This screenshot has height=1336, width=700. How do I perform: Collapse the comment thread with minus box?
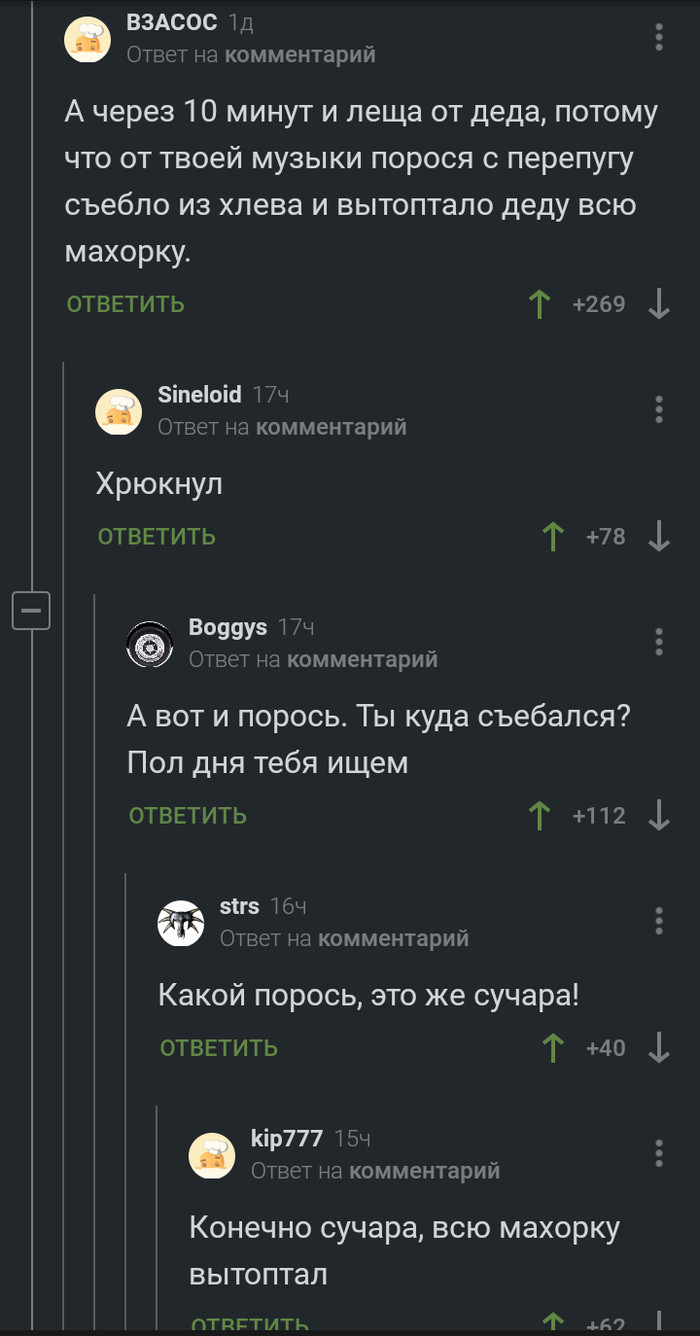(31, 610)
